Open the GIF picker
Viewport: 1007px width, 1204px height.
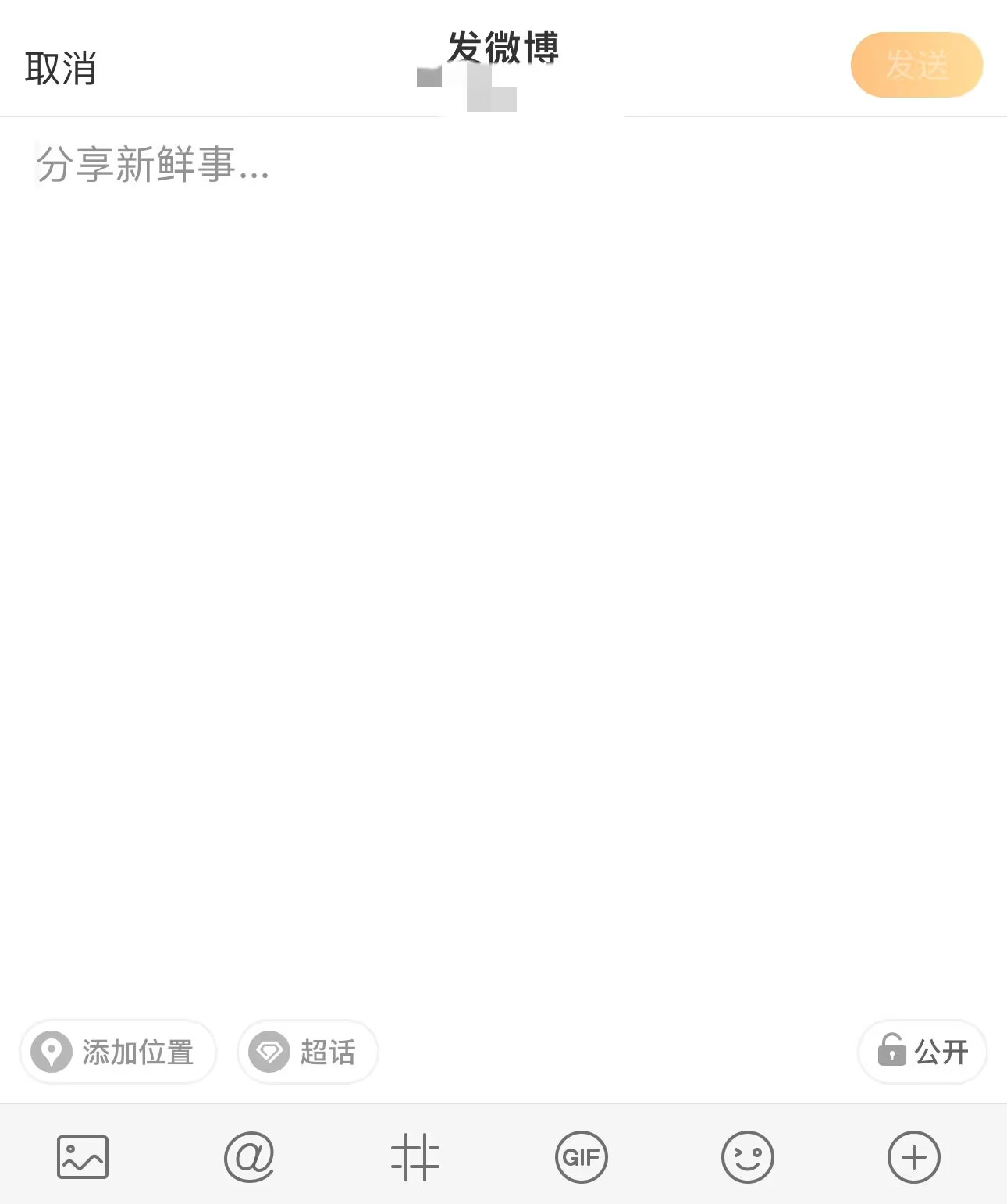(581, 1156)
